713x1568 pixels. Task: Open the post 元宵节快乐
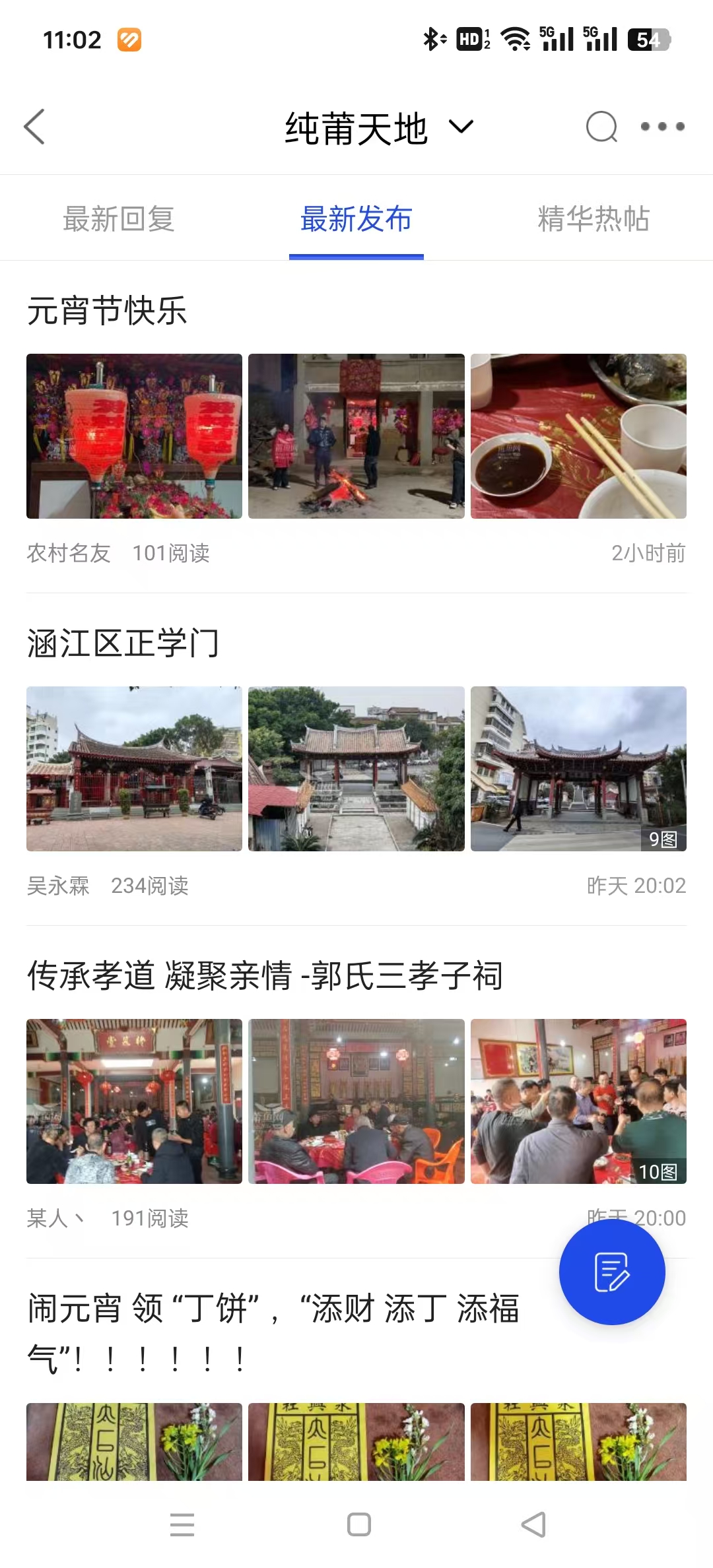107,310
